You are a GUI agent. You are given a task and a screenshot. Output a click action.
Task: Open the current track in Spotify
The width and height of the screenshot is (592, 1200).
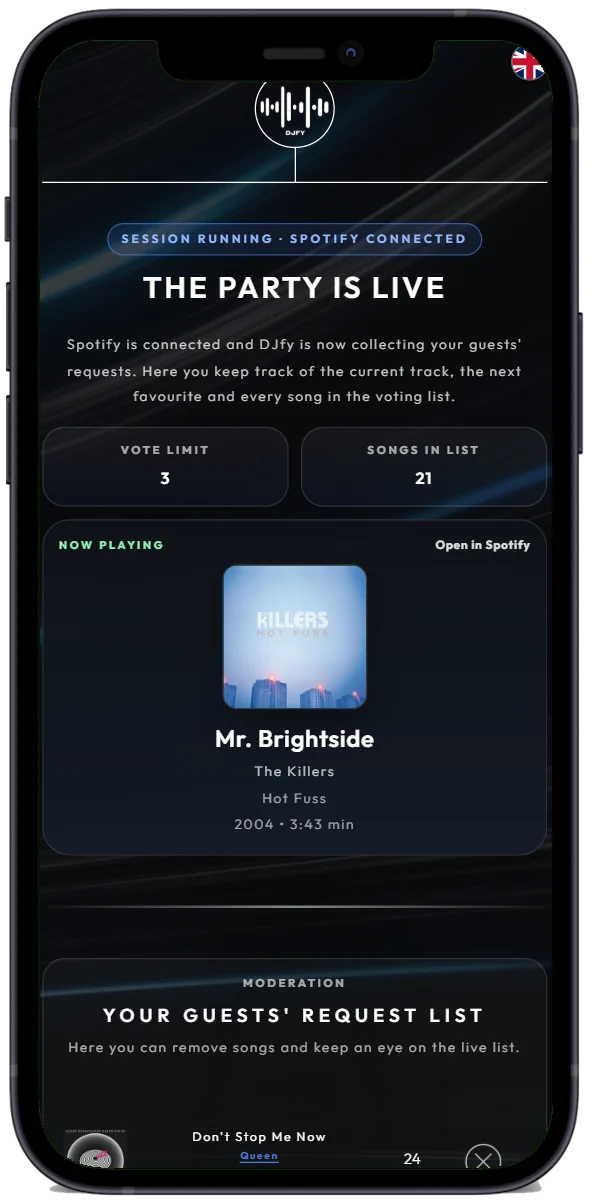482,545
